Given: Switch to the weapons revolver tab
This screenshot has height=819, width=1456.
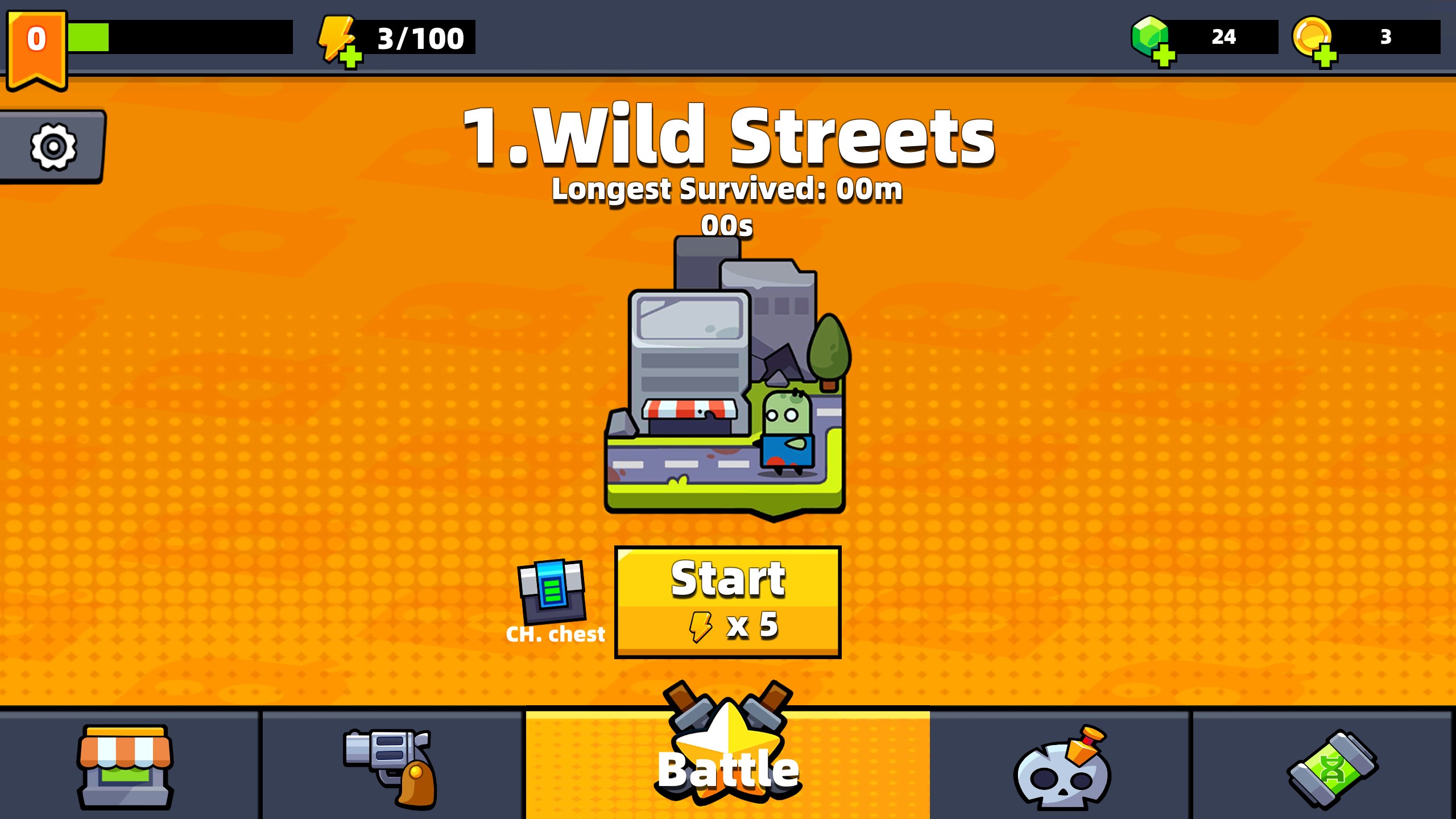Looking at the screenshot, I should click(391, 766).
